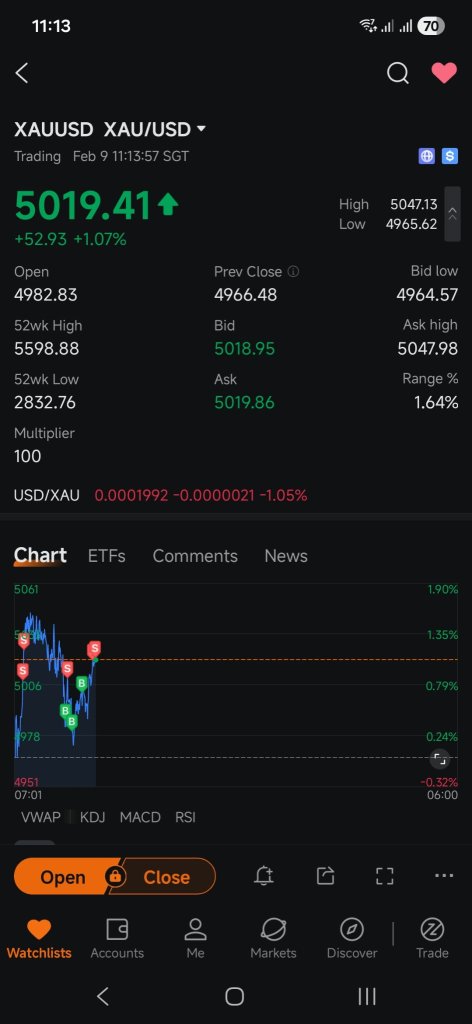Select the RSI indicator
Viewport: 472px width, 1024px height.
(185, 817)
